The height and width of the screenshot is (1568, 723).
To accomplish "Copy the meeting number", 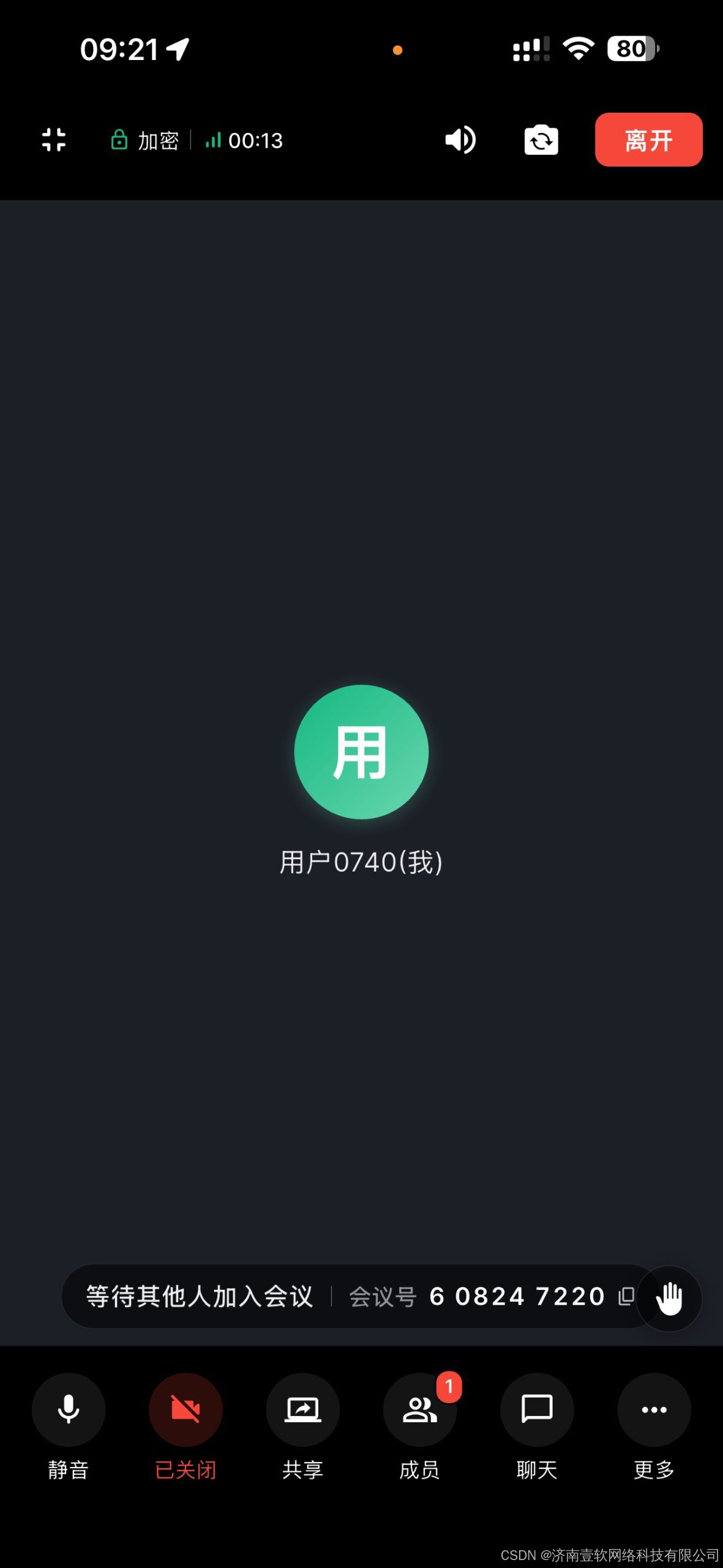I will pyautogui.click(x=626, y=1296).
